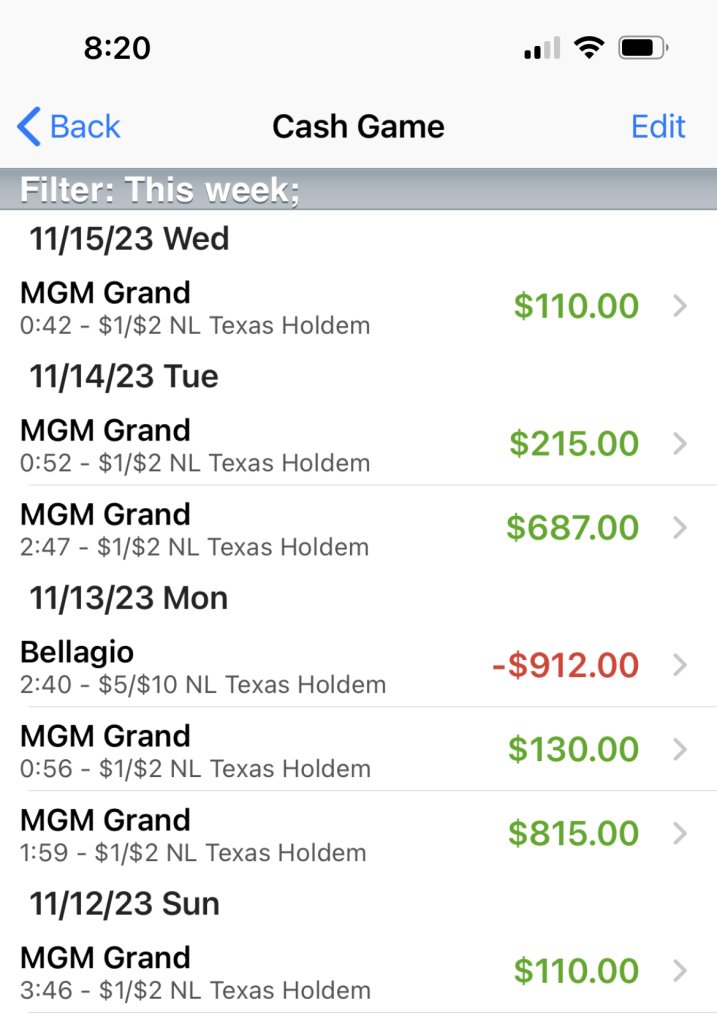This screenshot has height=1024, width=717.
Task: Tap Edit in the navigation bar
Action: pyautogui.click(x=658, y=127)
